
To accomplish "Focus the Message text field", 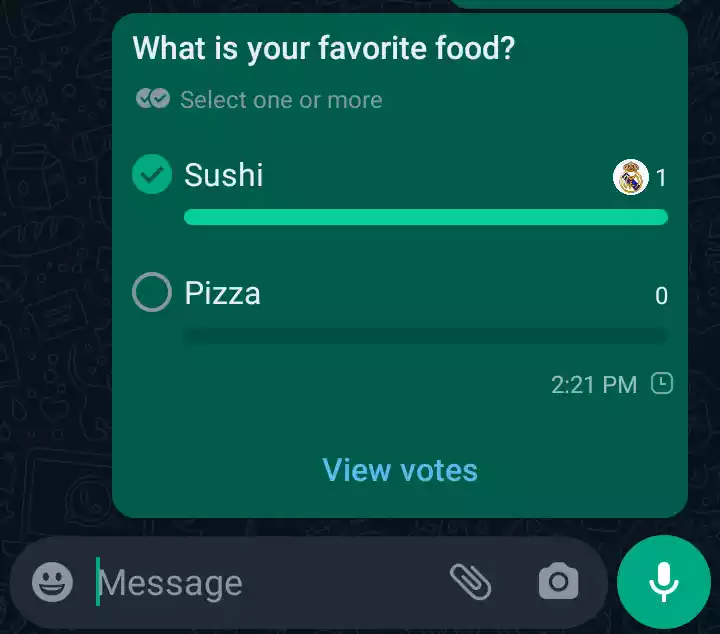I will (x=260, y=583).
